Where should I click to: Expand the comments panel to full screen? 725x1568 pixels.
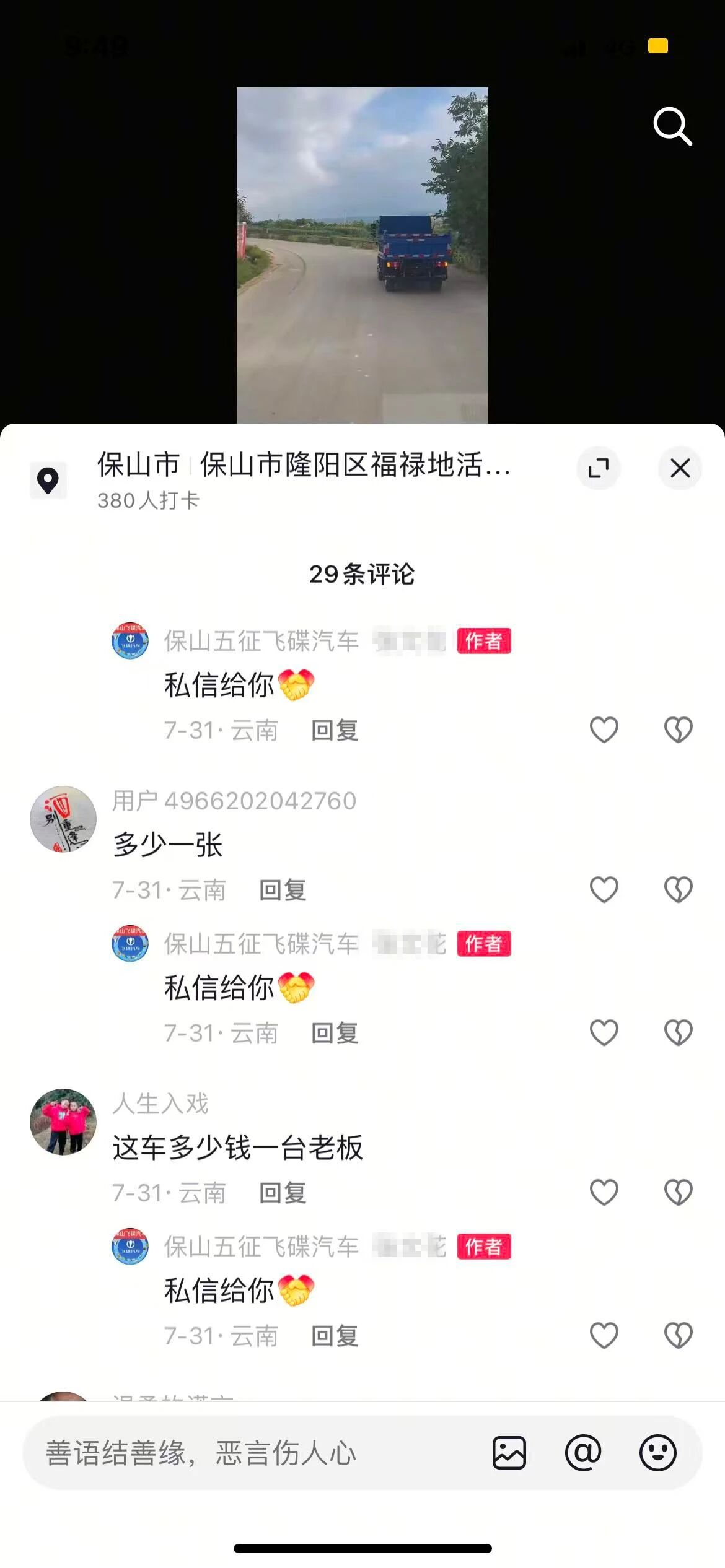coord(598,468)
